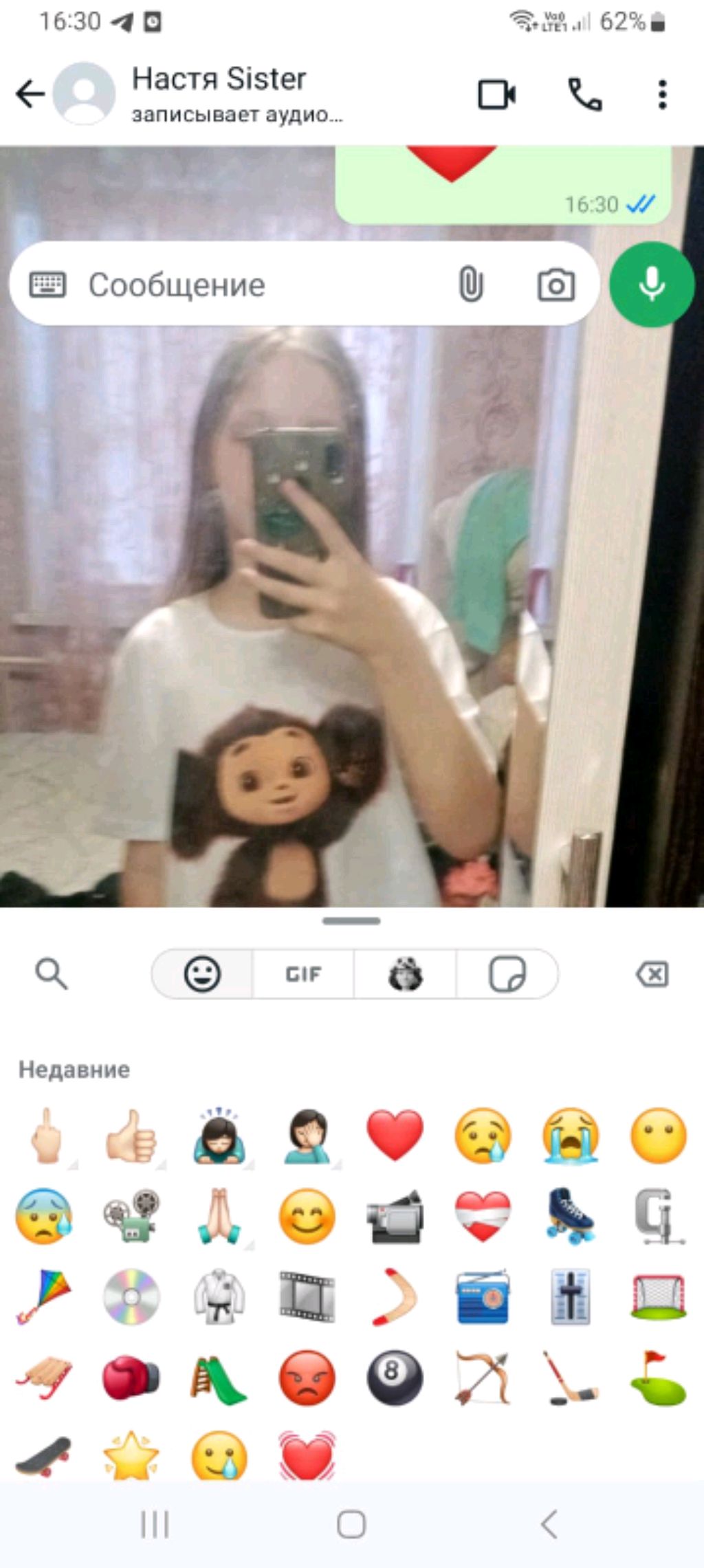
Task: Pick the angry red face emoji
Action: click(307, 1377)
